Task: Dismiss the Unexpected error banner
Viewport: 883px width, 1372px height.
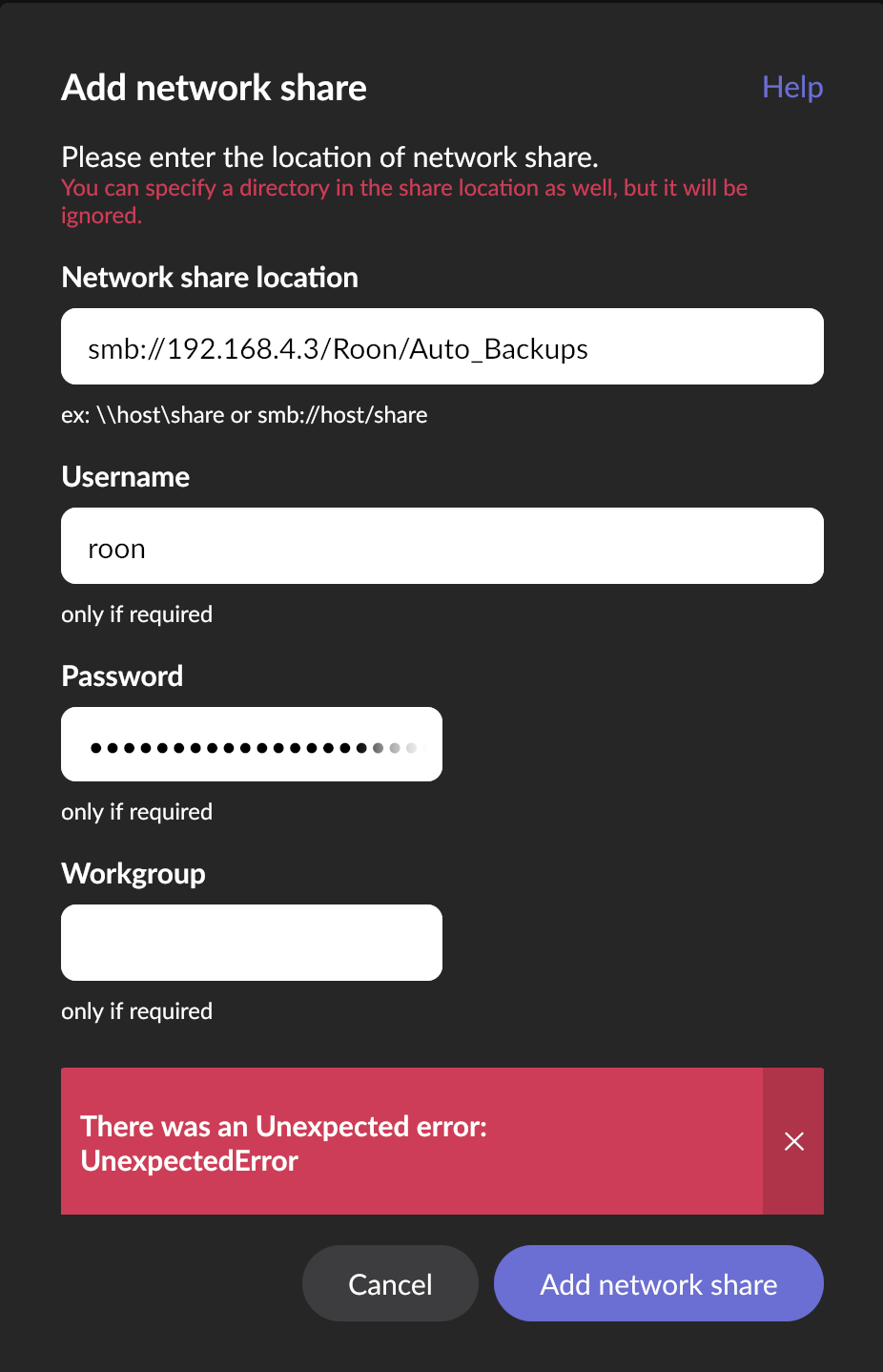Action: tap(793, 1141)
